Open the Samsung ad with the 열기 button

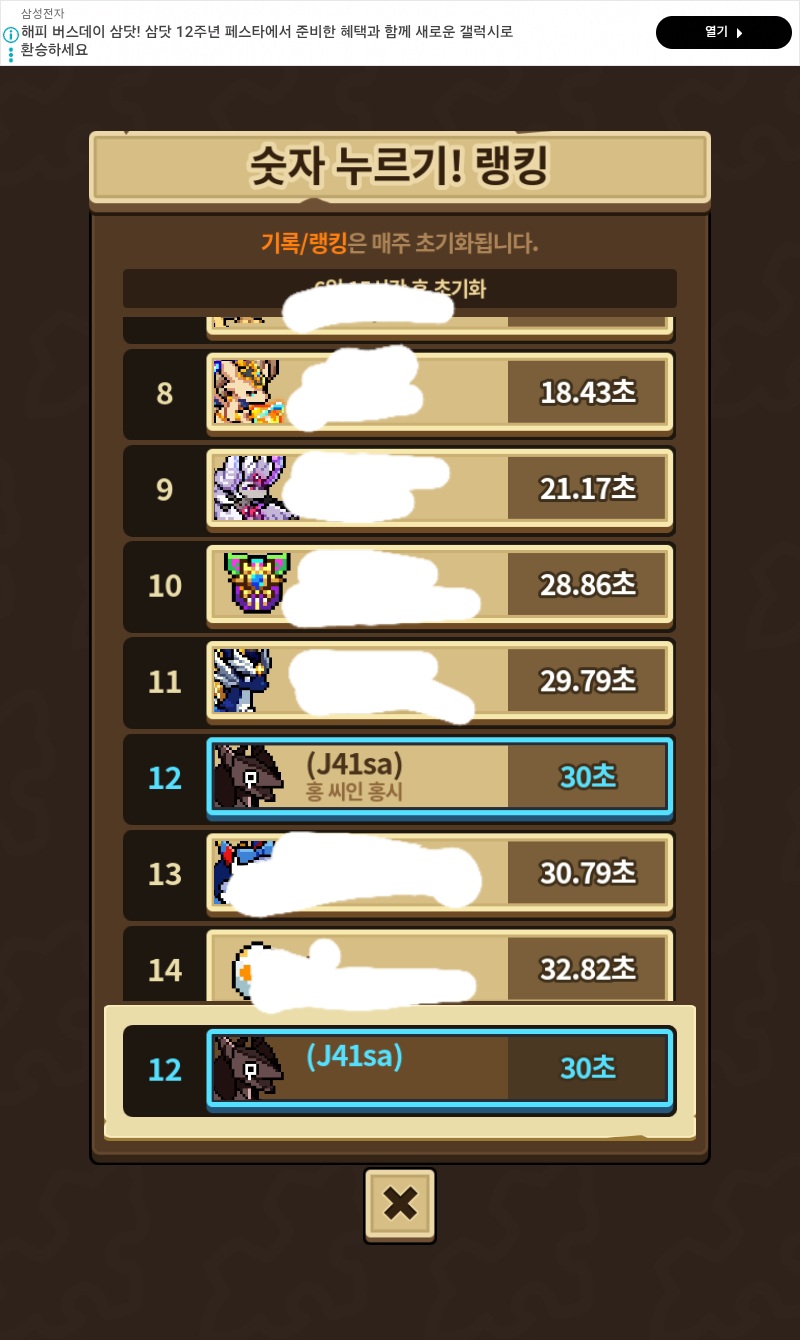click(724, 32)
